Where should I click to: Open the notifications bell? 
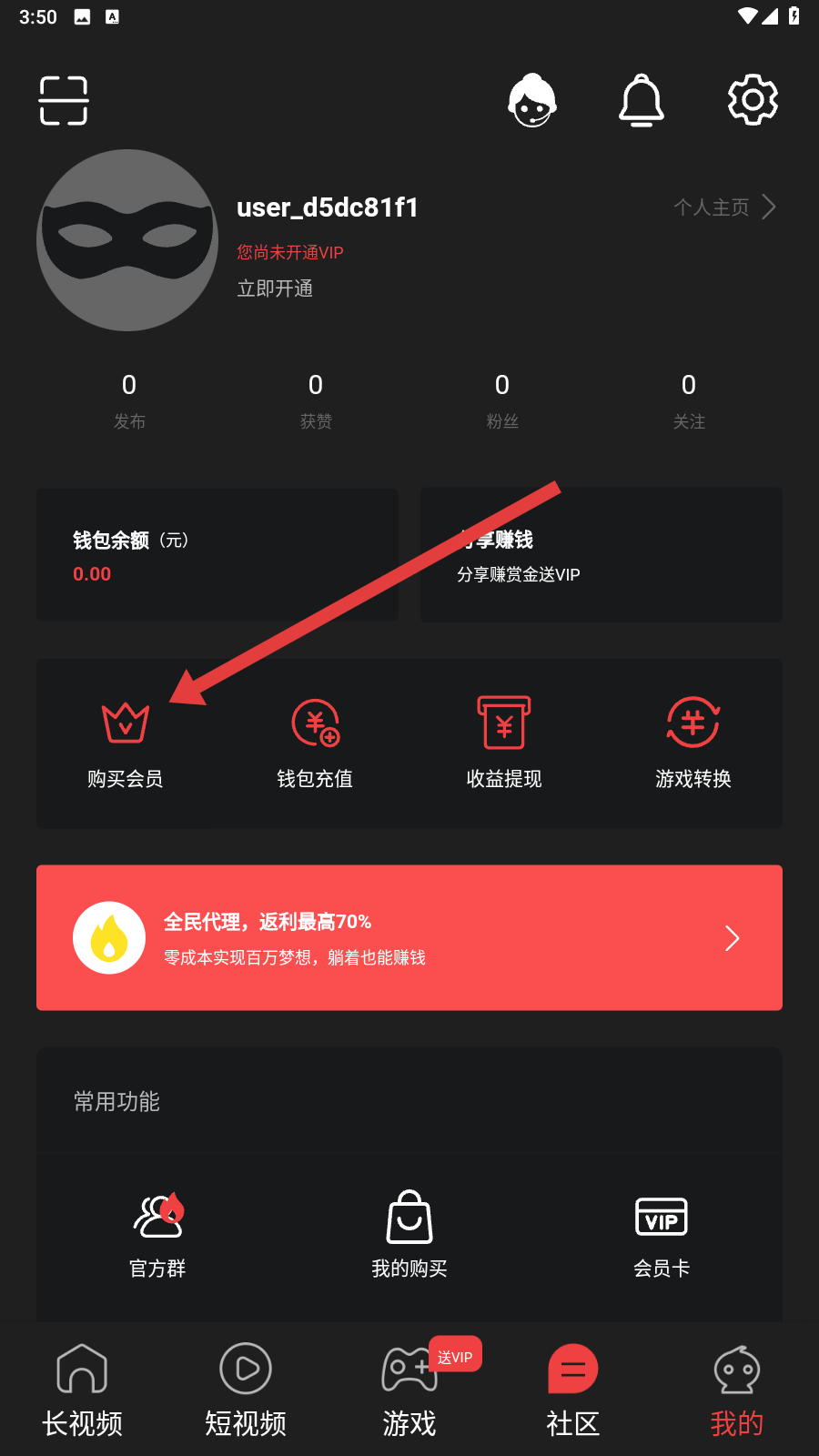coord(642,100)
